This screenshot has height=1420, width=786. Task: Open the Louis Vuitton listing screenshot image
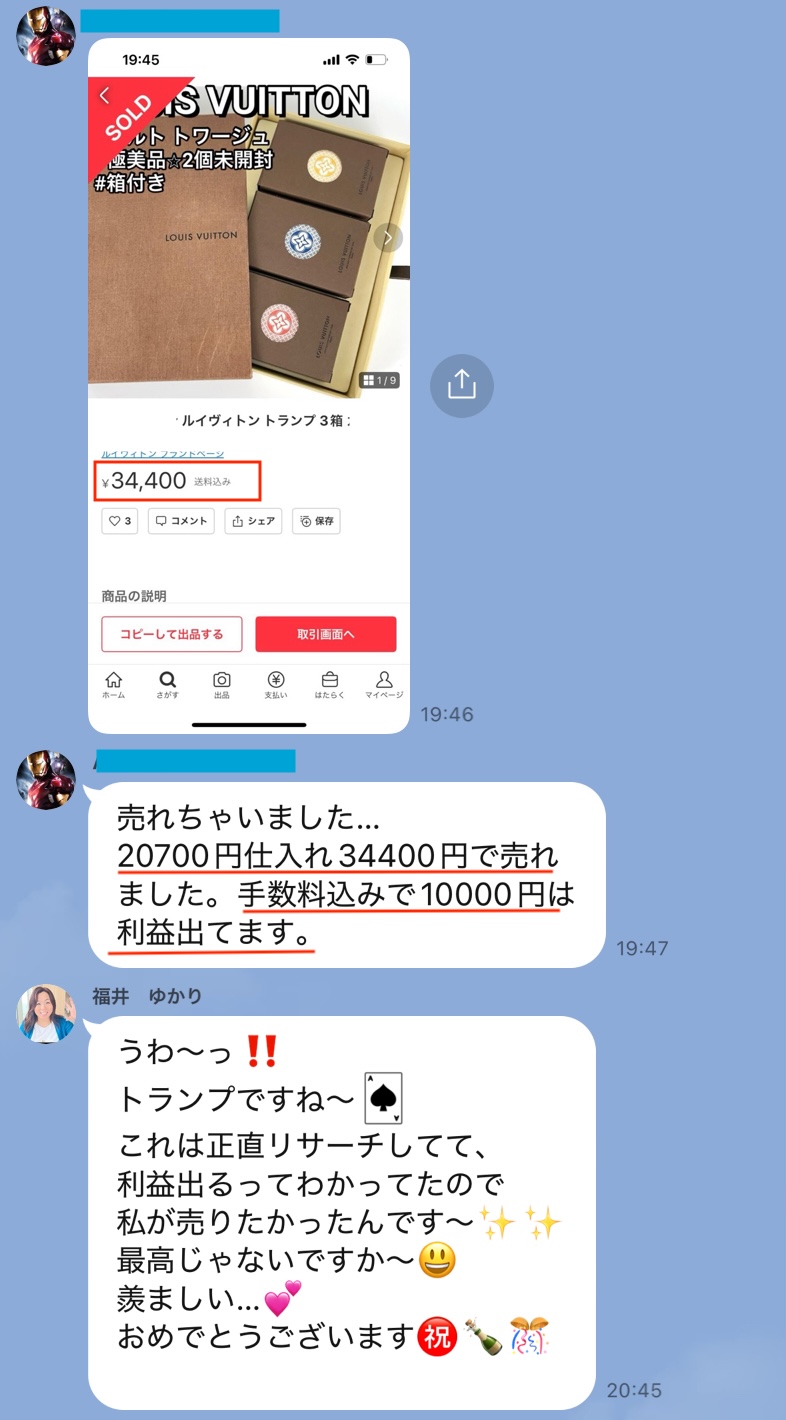pos(248,385)
